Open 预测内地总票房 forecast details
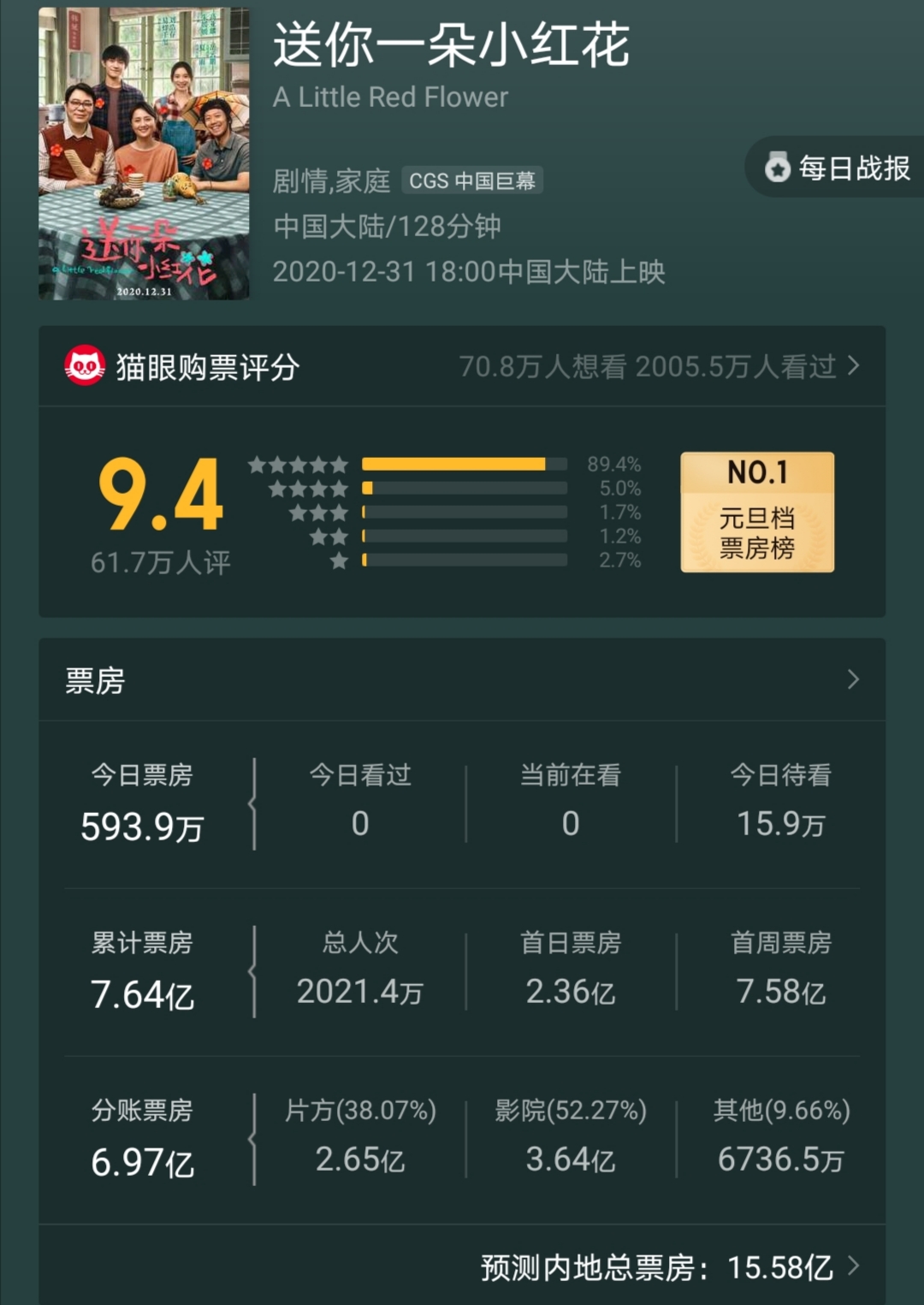924x1305 pixels. pos(669,1267)
